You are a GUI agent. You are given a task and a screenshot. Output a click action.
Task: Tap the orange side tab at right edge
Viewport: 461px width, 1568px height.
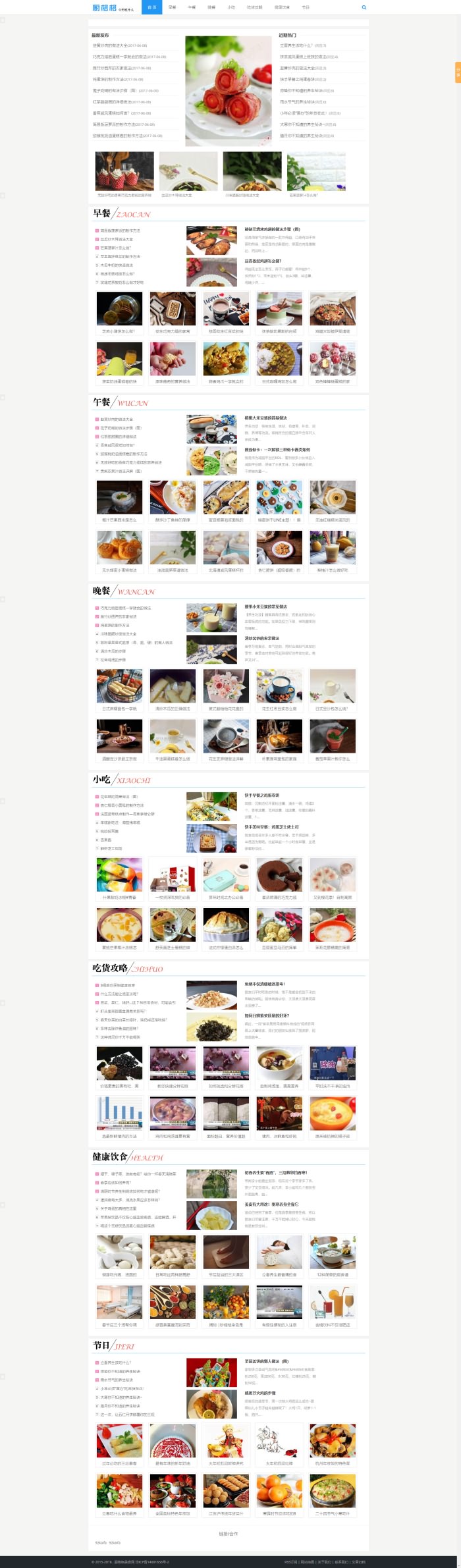click(458, 72)
